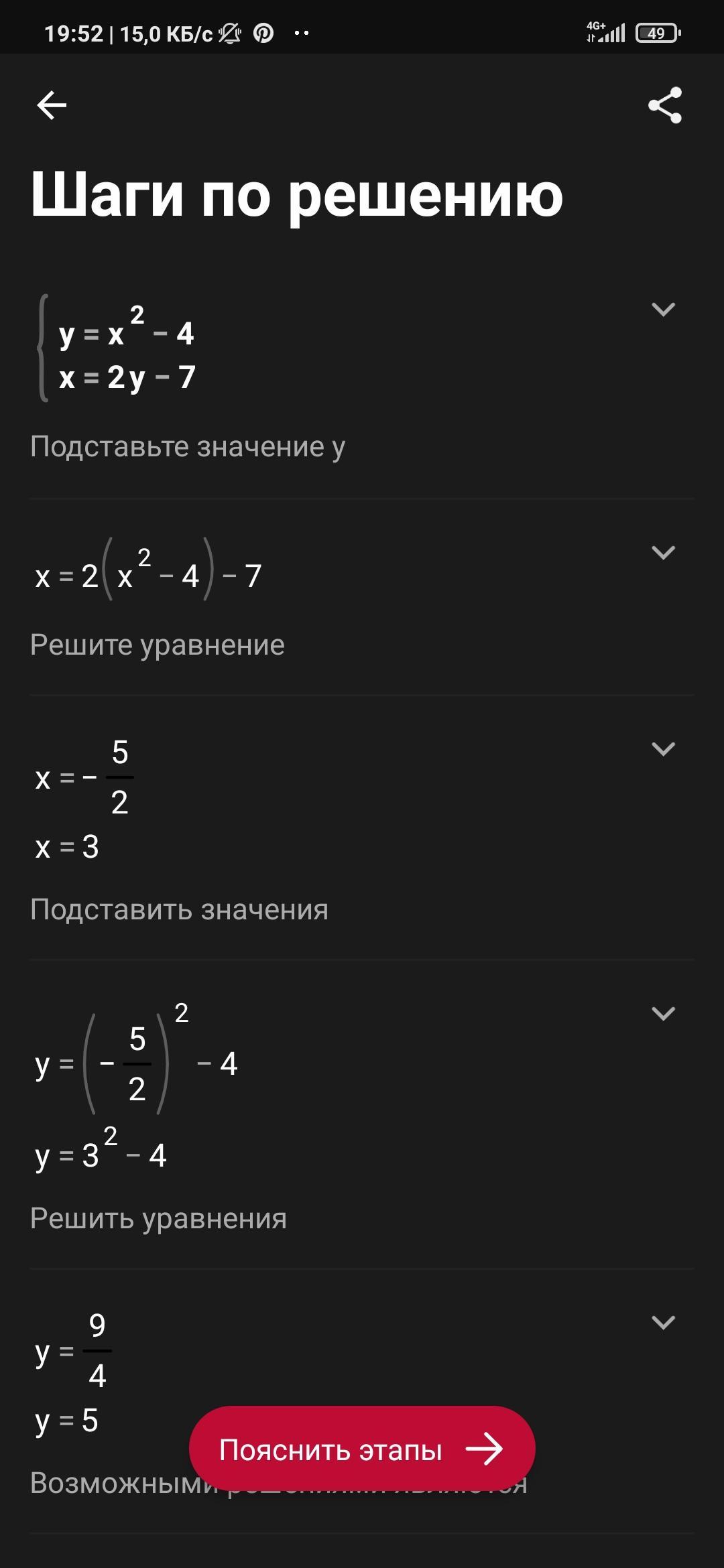724x1568 pixels.
Task: Expand the "Подставить значения" step
Action: pyautogui.click(x=663, y=749)
